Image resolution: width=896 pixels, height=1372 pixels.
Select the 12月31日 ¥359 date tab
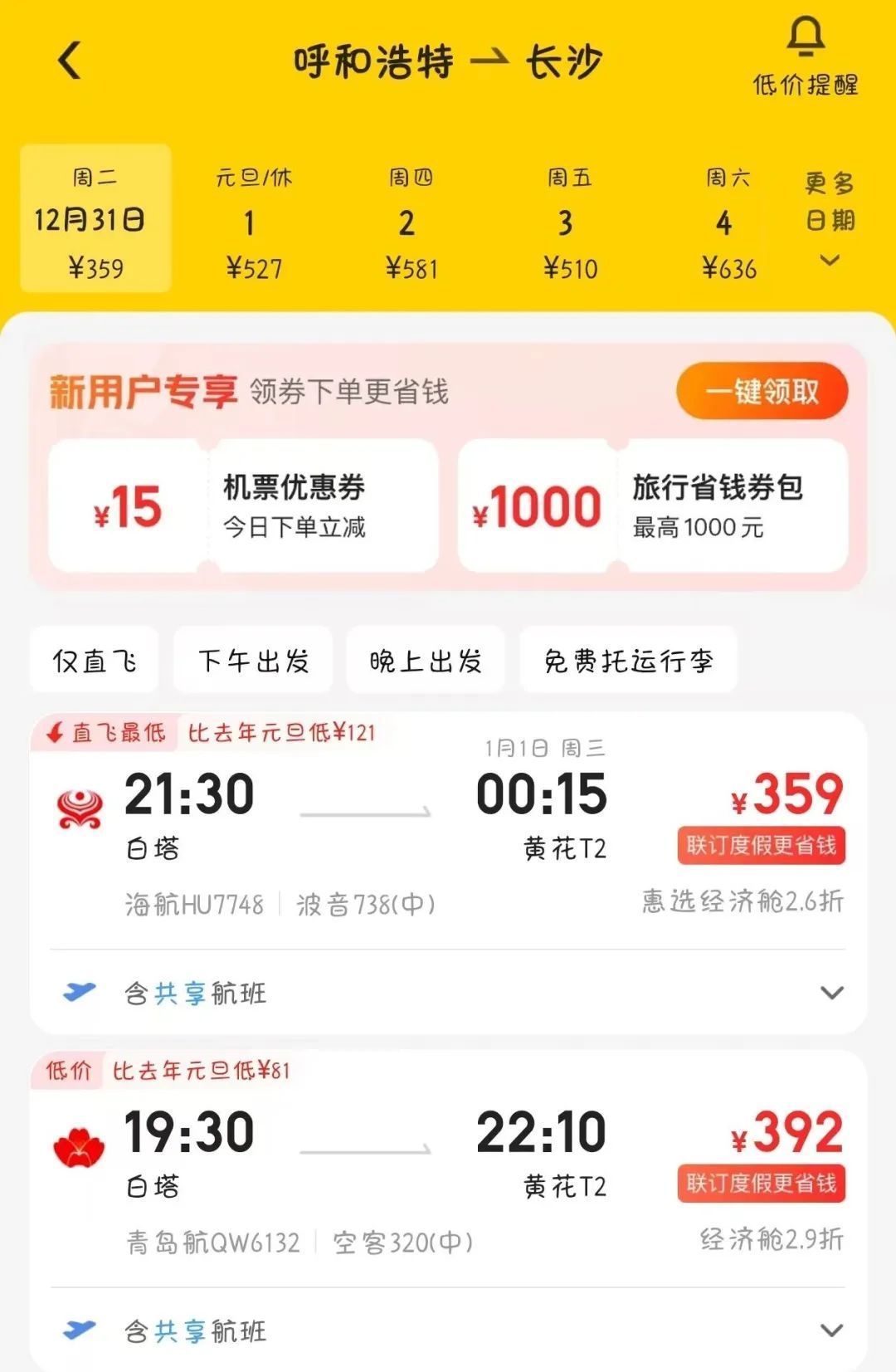95,220
